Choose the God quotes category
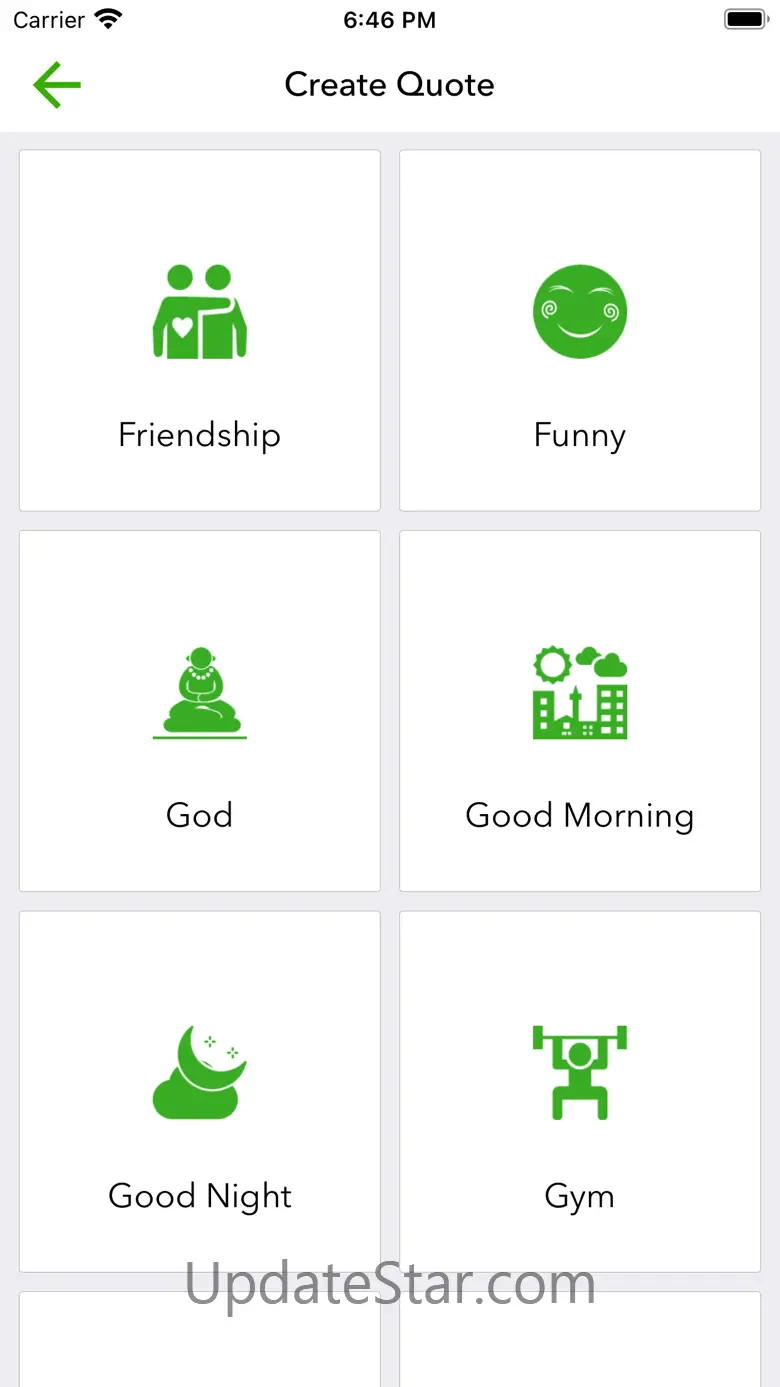The width and height of the screenshot is (780, 1387). 200,711
